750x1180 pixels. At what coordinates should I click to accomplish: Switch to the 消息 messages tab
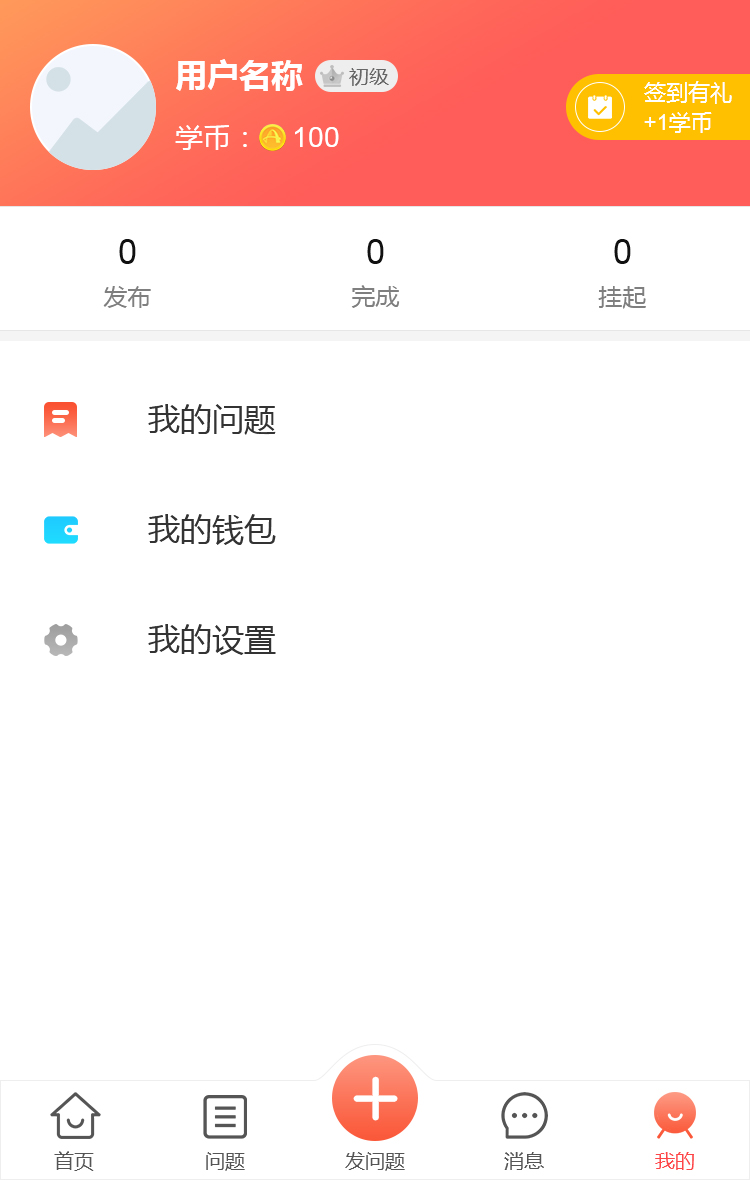pyautogui.click(x=524, y=1130)
